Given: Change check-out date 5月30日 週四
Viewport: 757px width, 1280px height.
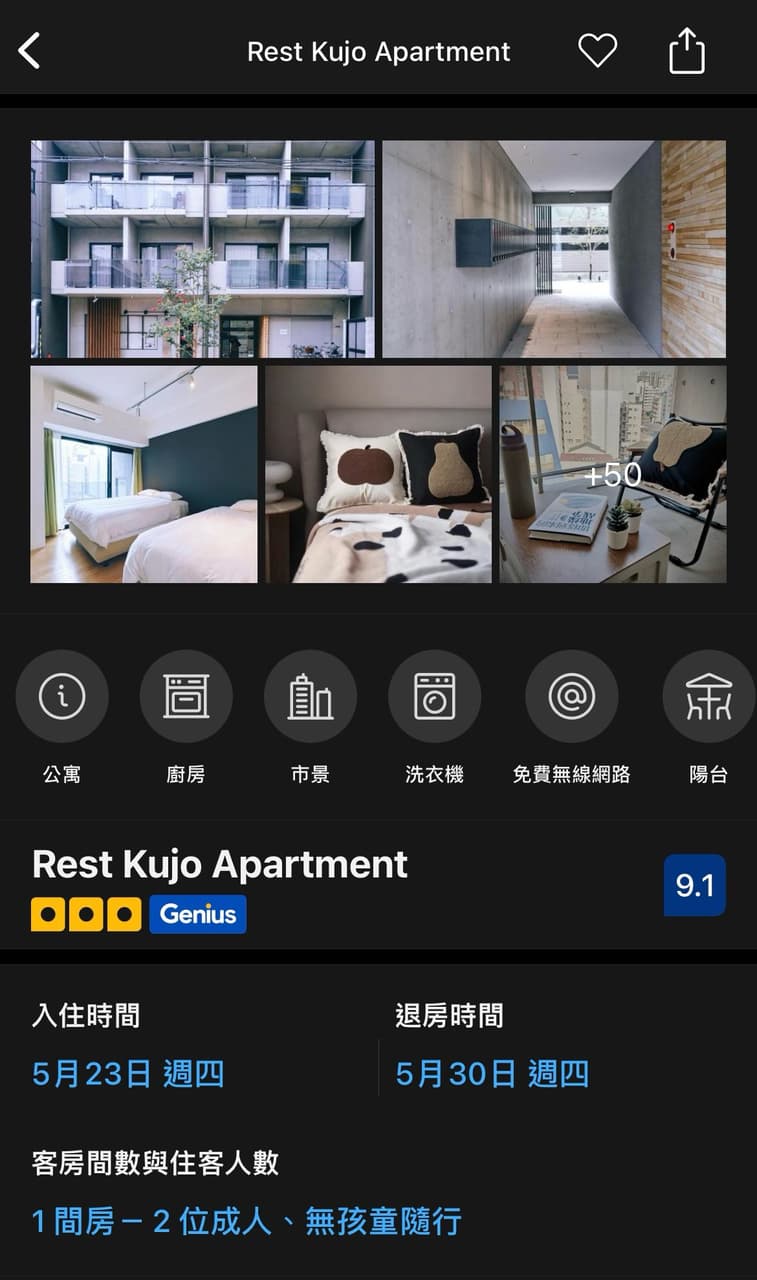Looking at the screenshot, I should [x=492, y=1074].
